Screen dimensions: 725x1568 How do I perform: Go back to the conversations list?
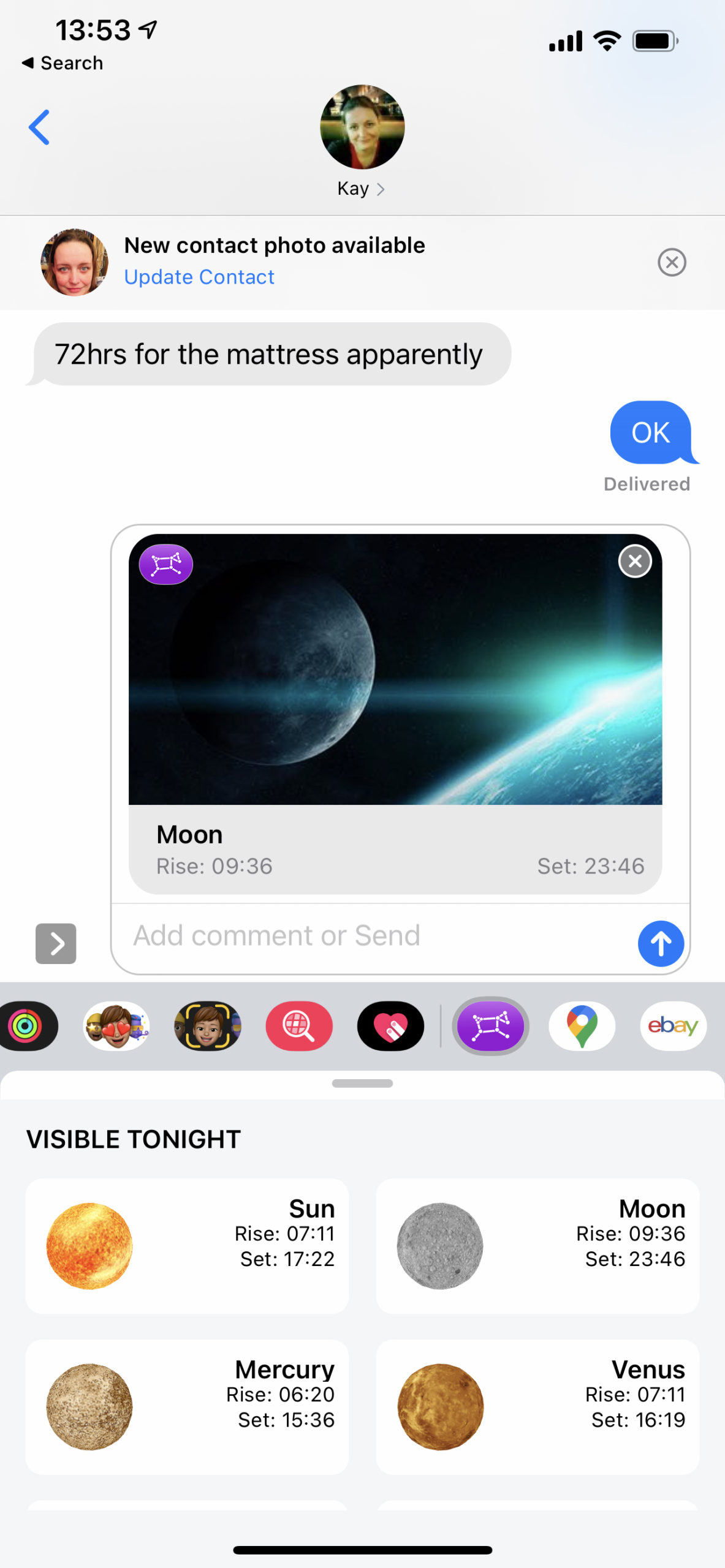(39, 127)
